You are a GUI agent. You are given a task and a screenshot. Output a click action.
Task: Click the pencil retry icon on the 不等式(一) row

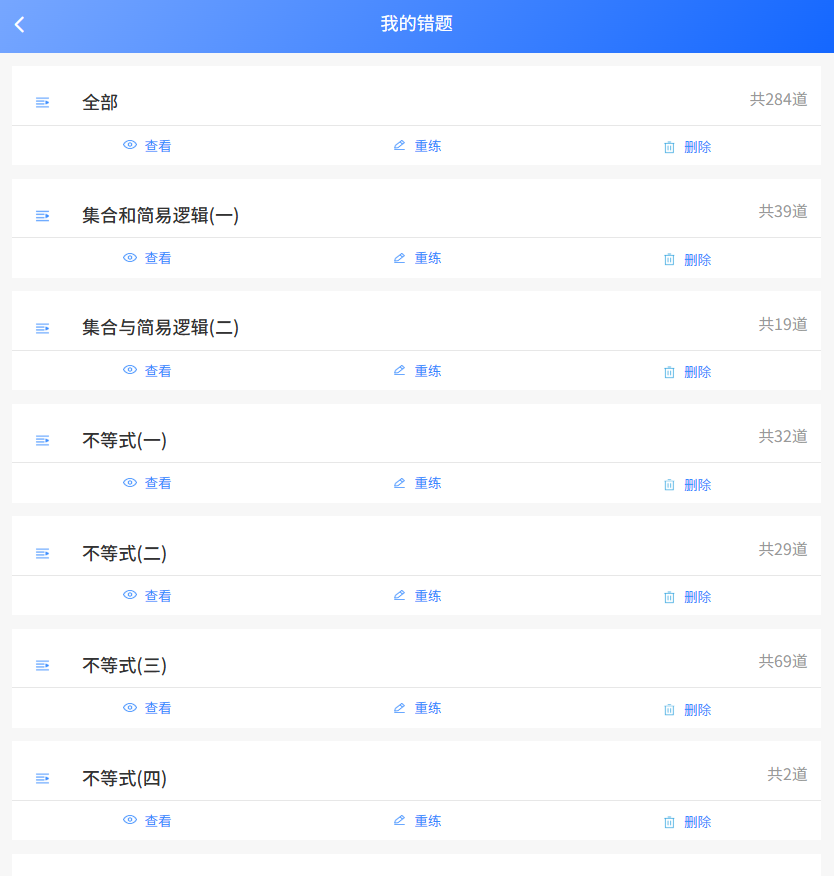[x=400, y=482]
